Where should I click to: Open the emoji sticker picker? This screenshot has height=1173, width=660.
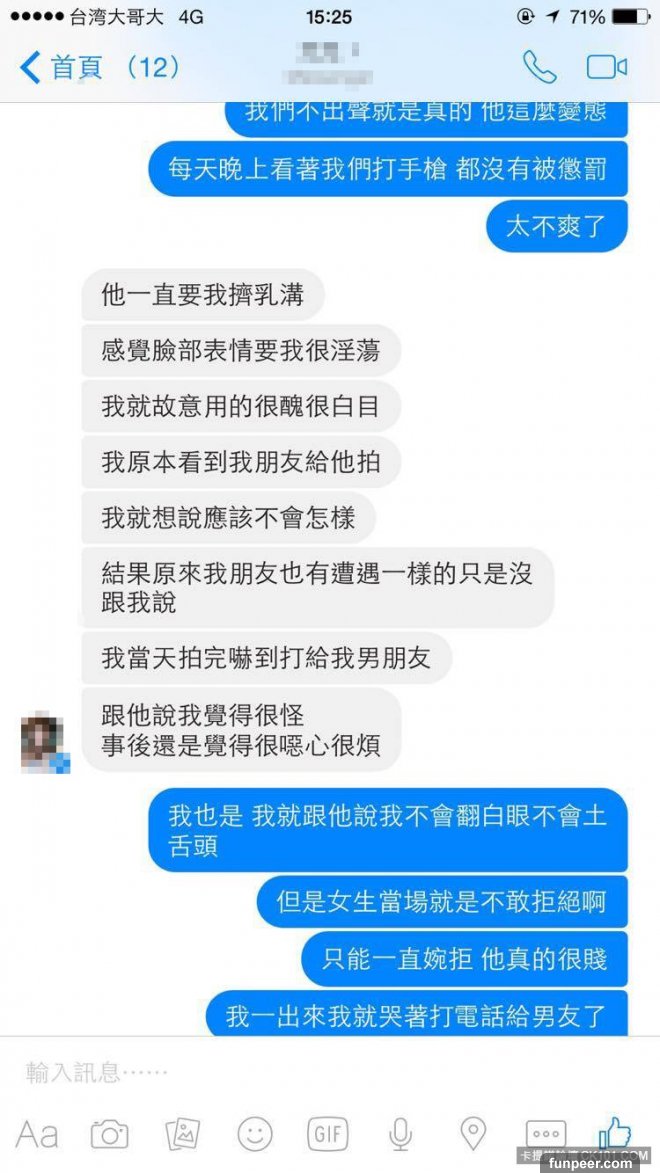255,1134
